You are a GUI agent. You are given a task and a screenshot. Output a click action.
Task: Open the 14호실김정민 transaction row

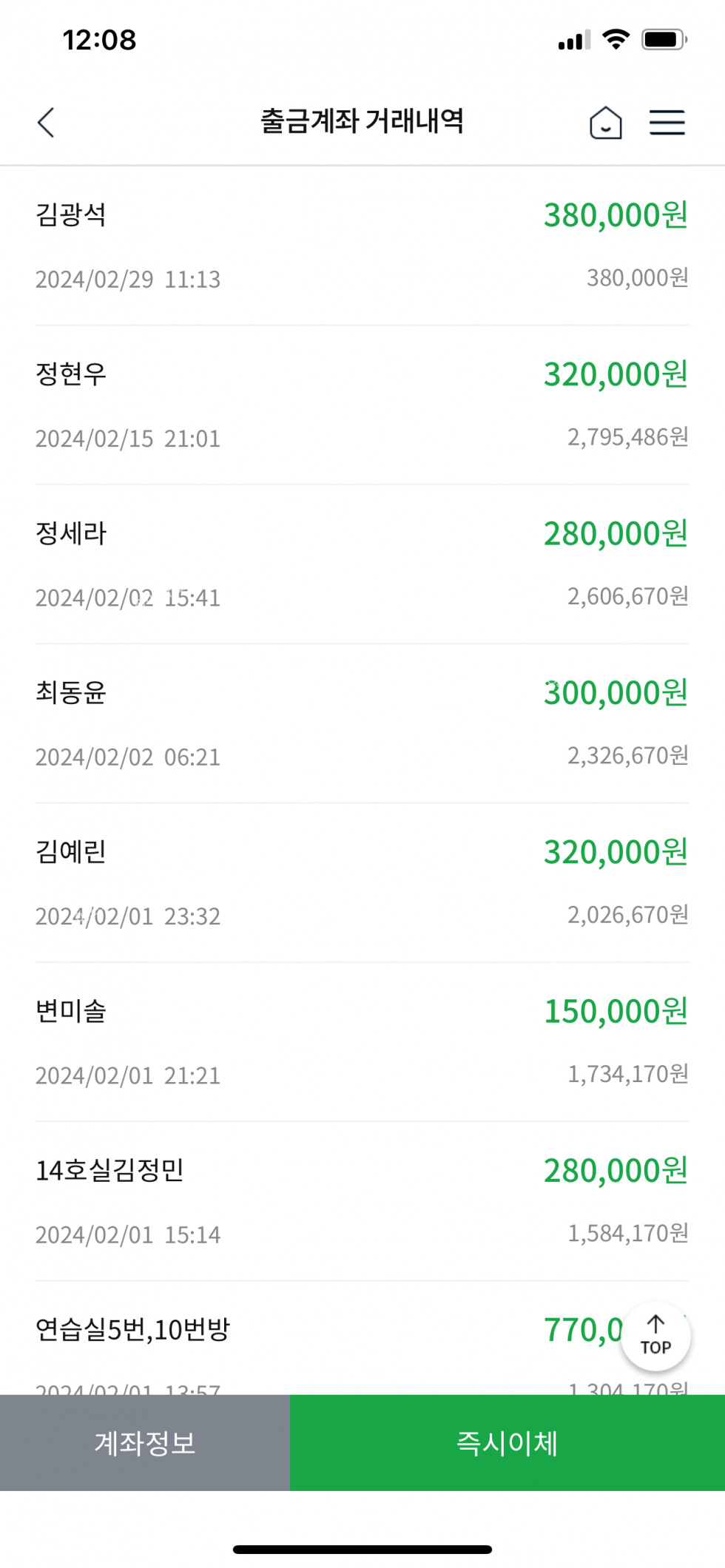point(362,1201)
